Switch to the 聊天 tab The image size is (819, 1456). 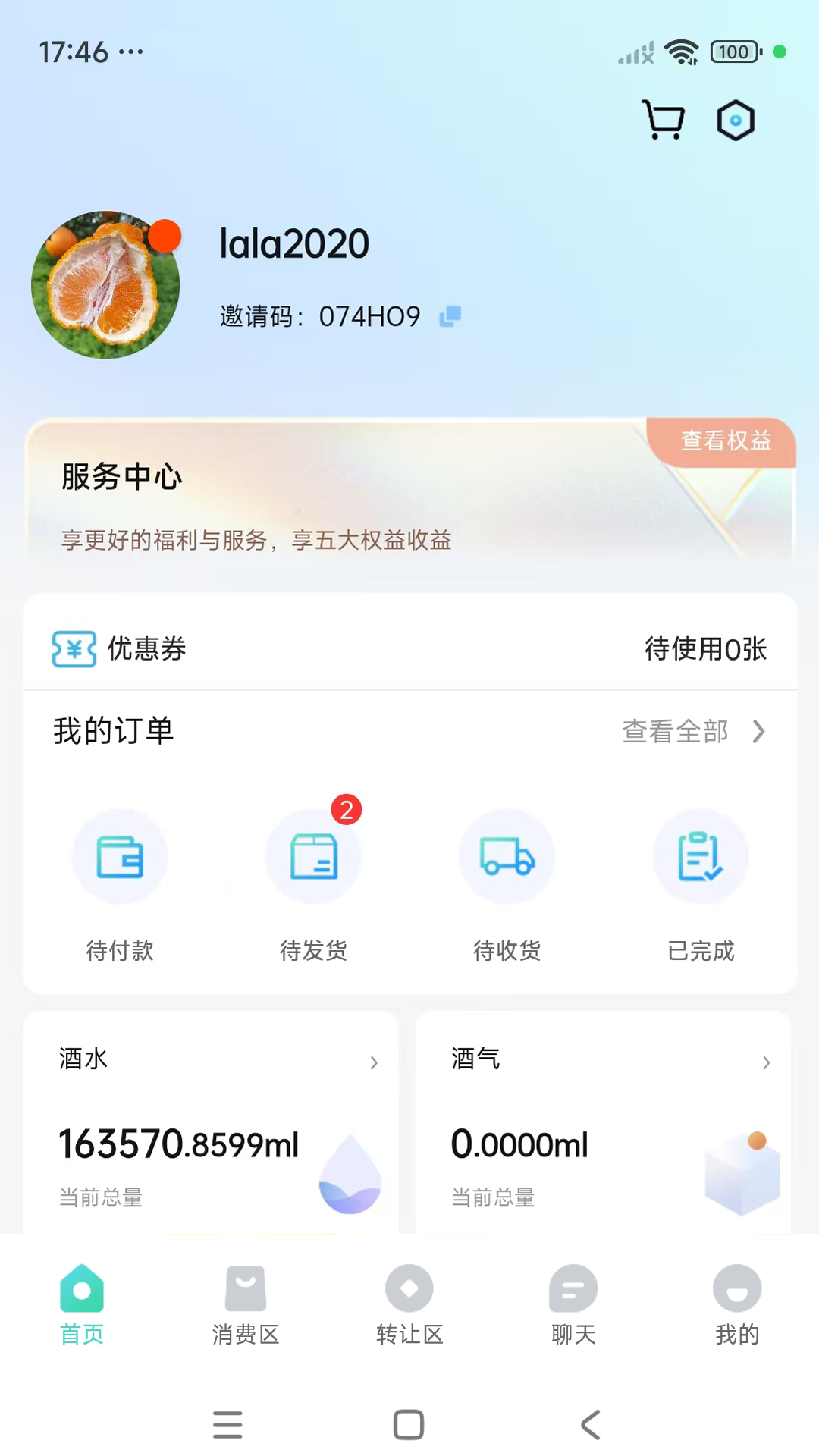click(573, 1304)
